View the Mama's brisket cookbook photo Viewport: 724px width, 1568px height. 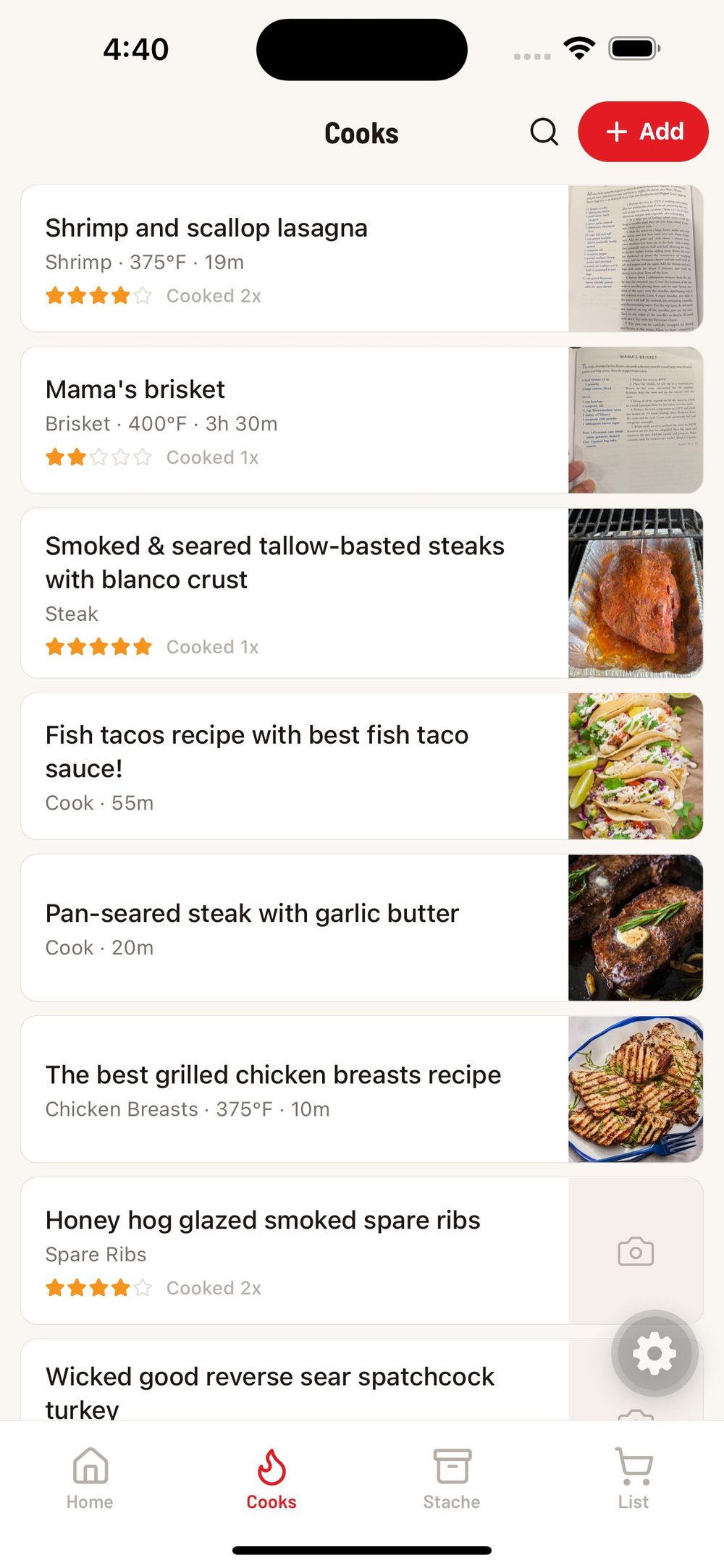point(635,418)
